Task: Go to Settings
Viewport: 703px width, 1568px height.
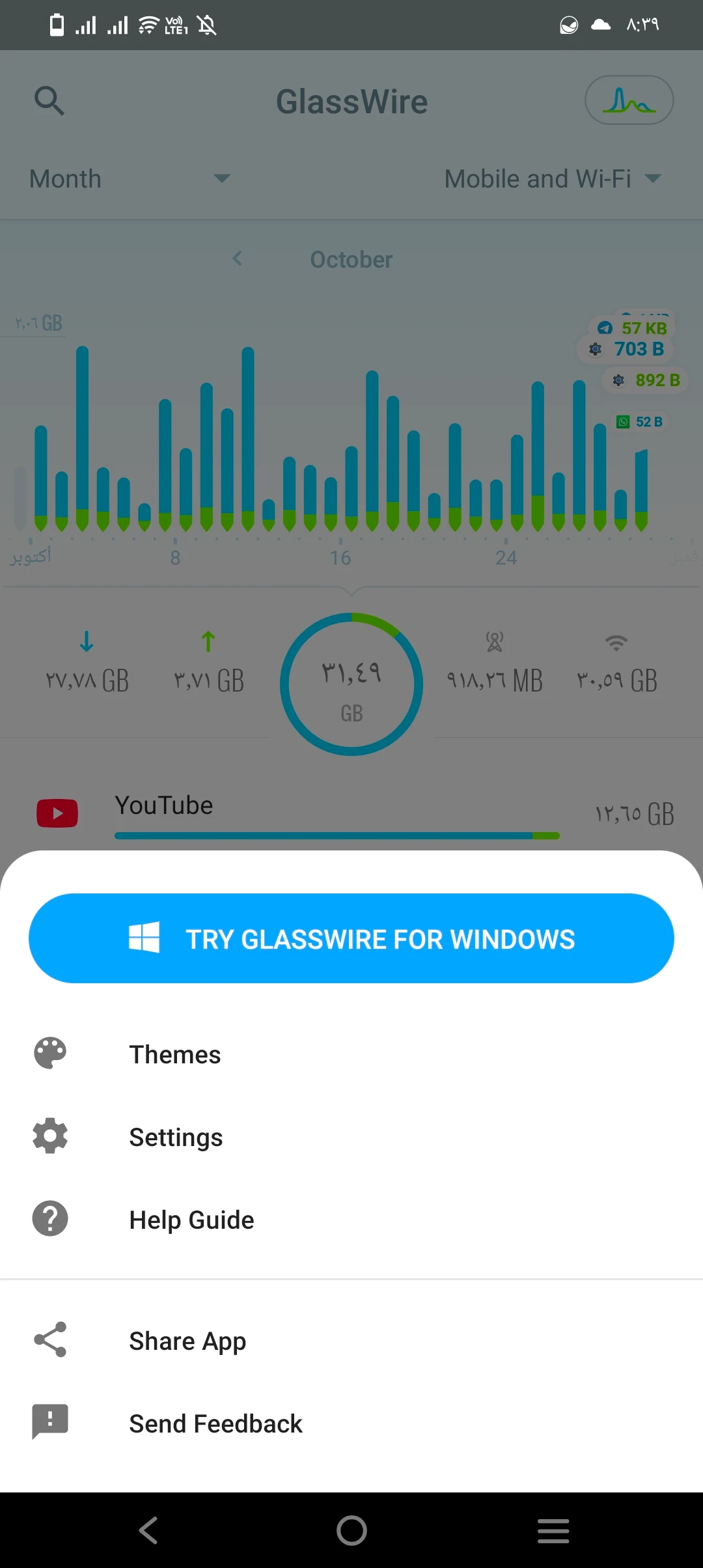Action: pyautogui.click(x=176, y=1137)
